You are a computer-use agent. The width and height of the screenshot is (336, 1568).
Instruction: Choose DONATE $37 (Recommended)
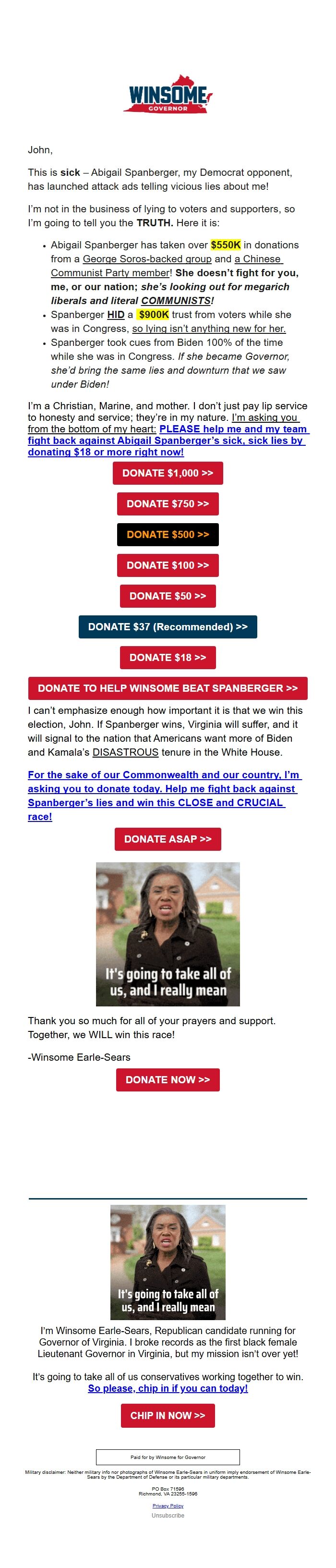(168, 627)
